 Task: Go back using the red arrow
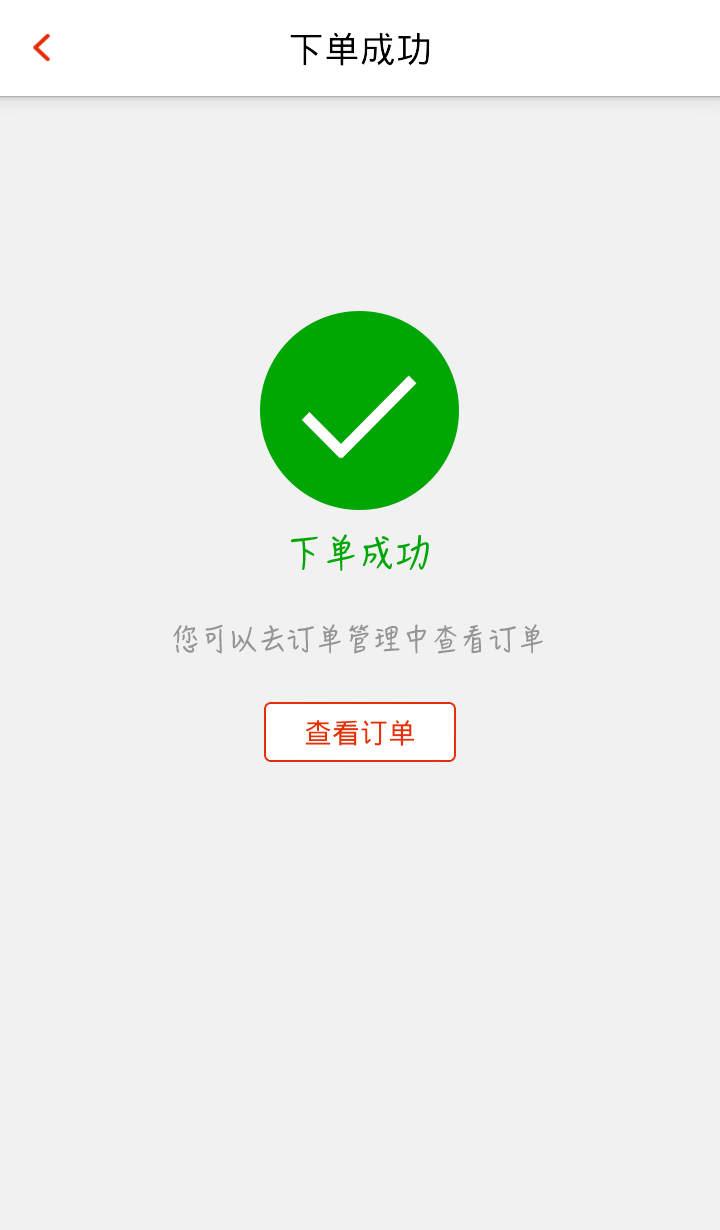click(x=41, y=48)
